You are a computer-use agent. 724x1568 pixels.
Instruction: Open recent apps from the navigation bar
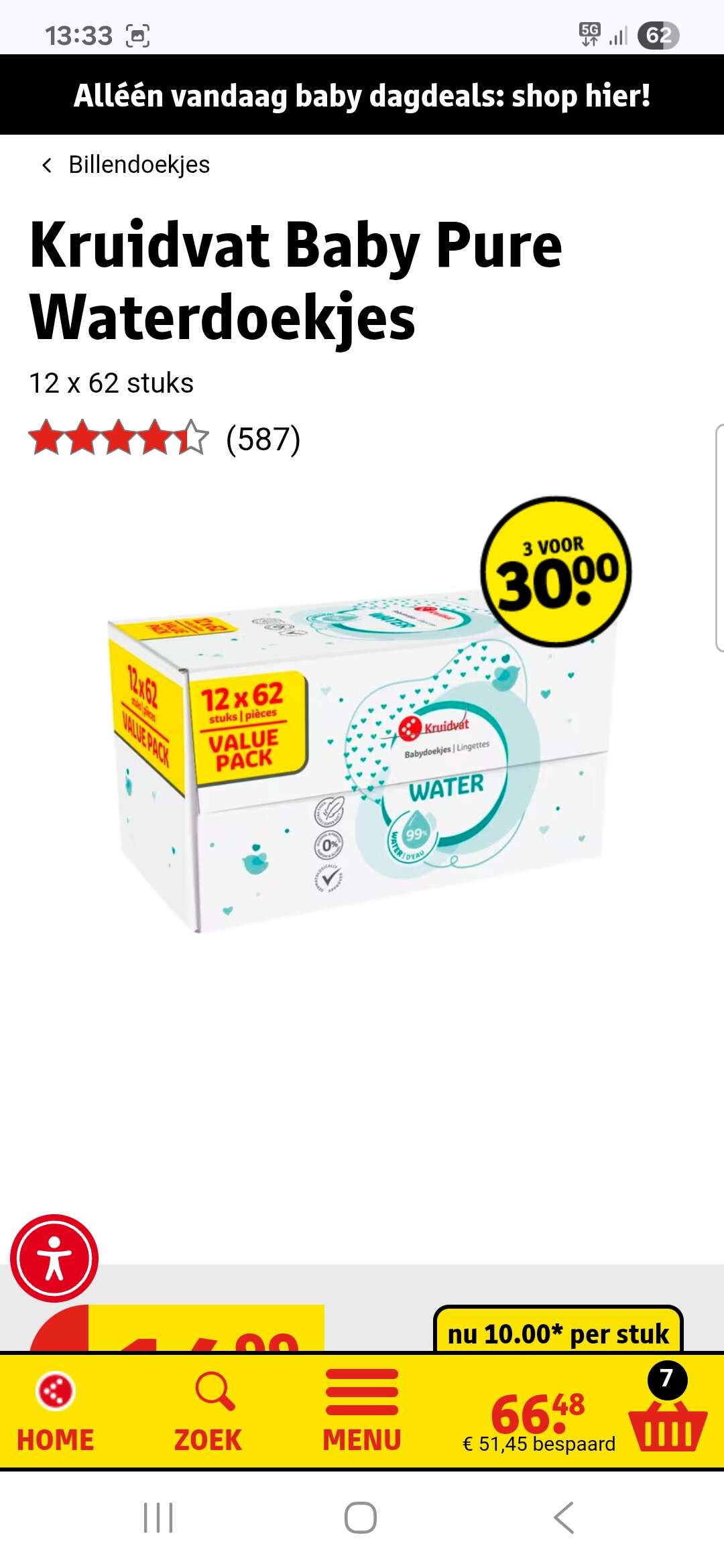(159, 1518)
